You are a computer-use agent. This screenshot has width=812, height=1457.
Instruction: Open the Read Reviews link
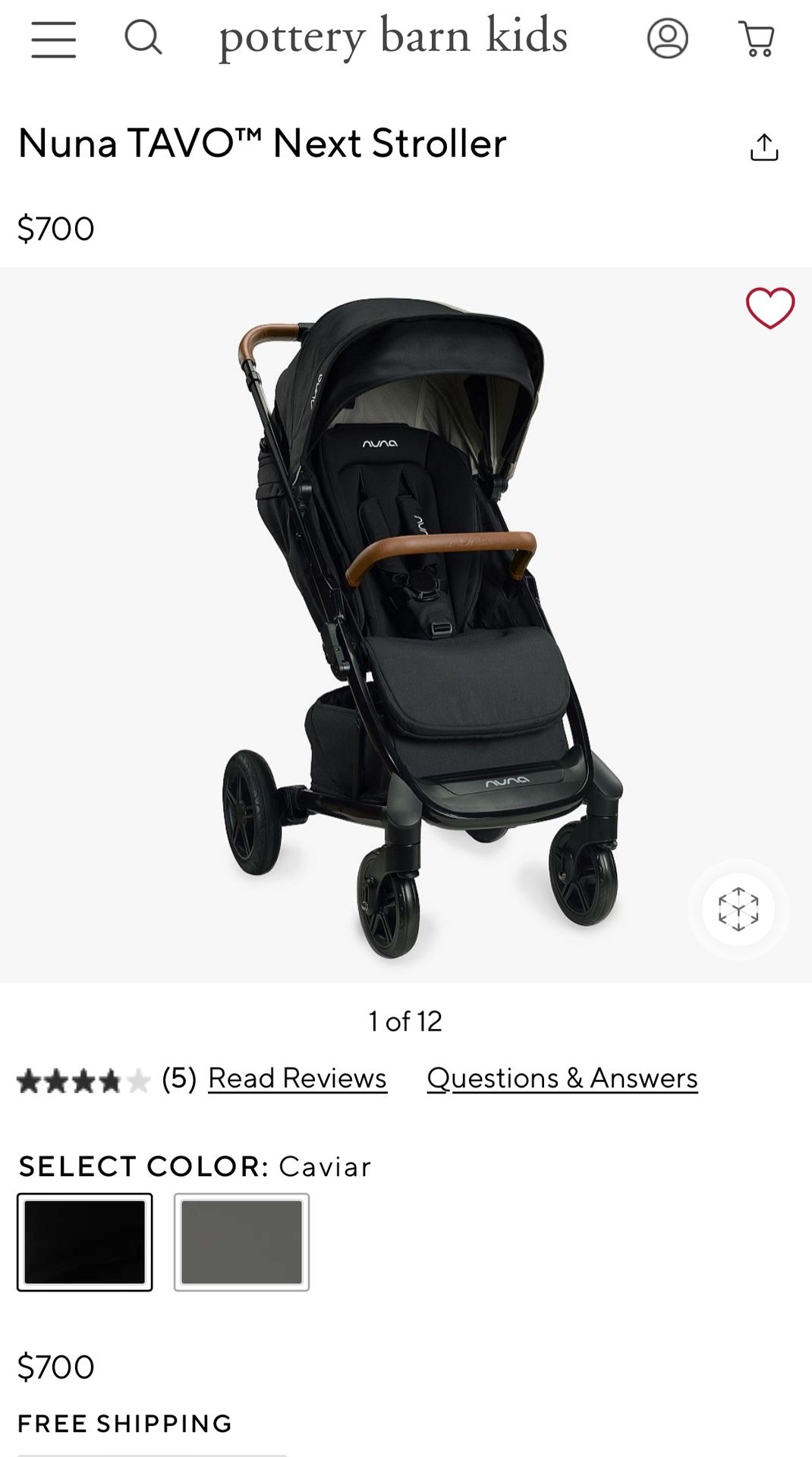coord(297,1078)
